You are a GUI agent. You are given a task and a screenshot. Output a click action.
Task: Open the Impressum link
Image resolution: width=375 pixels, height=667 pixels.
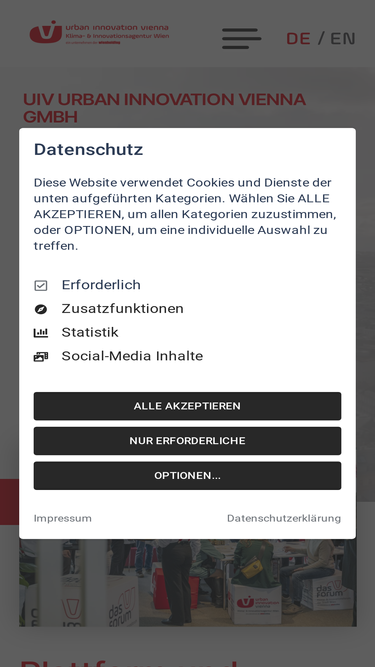(x=62, y=518)
